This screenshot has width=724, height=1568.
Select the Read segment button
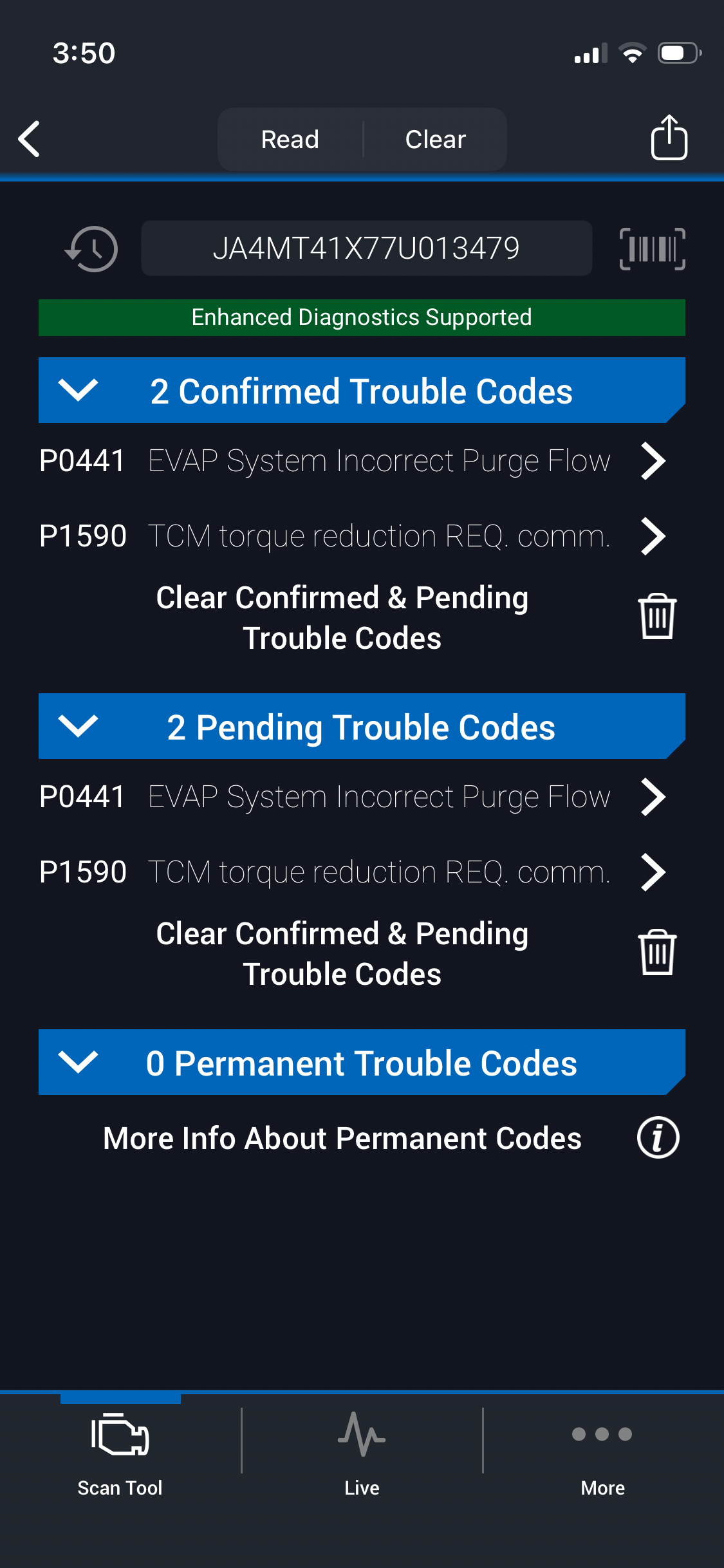coord(290,139)
